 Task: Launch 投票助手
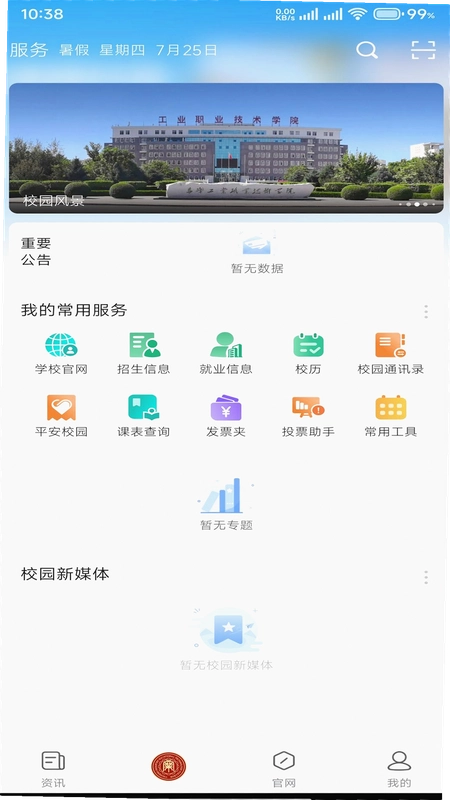tap(308, 416)
